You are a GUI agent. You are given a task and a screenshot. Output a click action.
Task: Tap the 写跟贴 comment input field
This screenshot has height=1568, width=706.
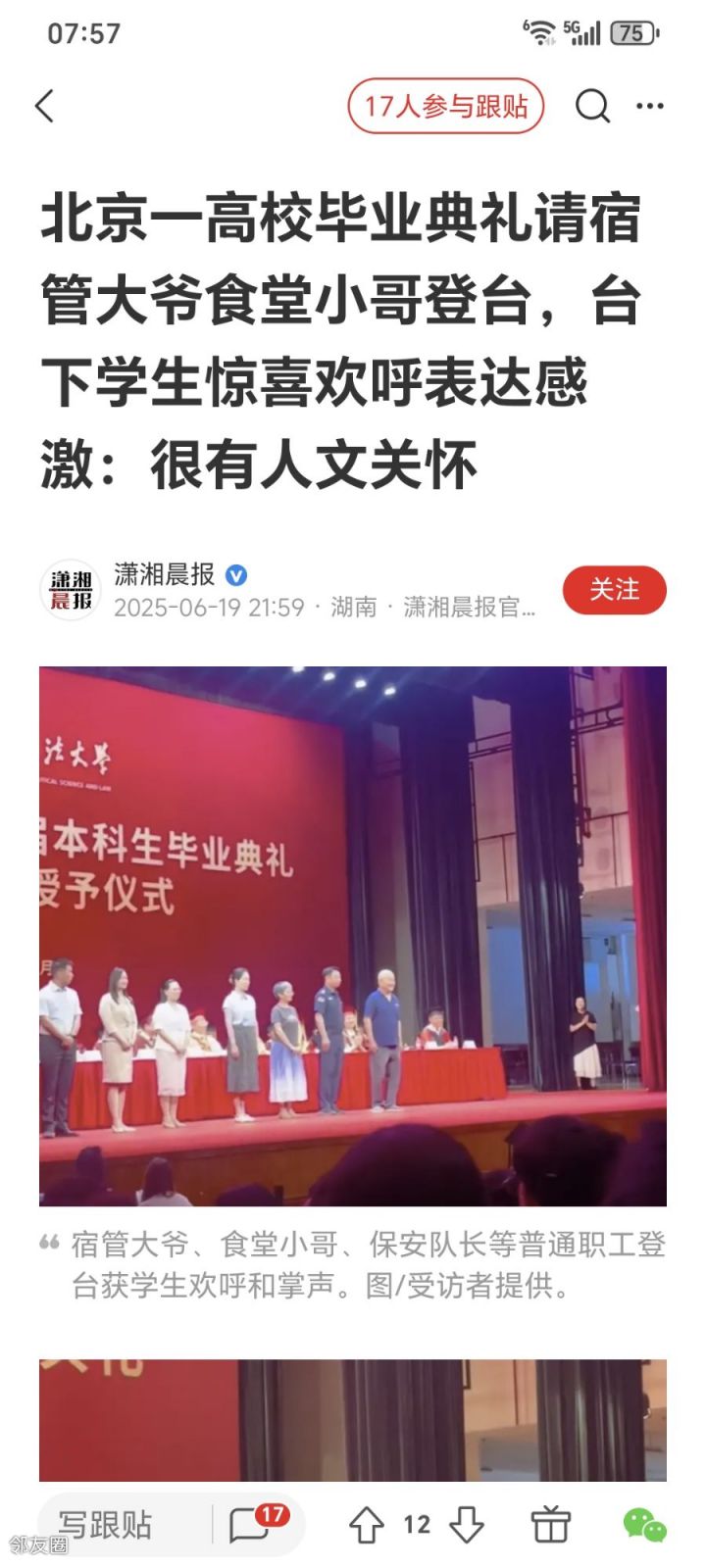click(106, 1525)
